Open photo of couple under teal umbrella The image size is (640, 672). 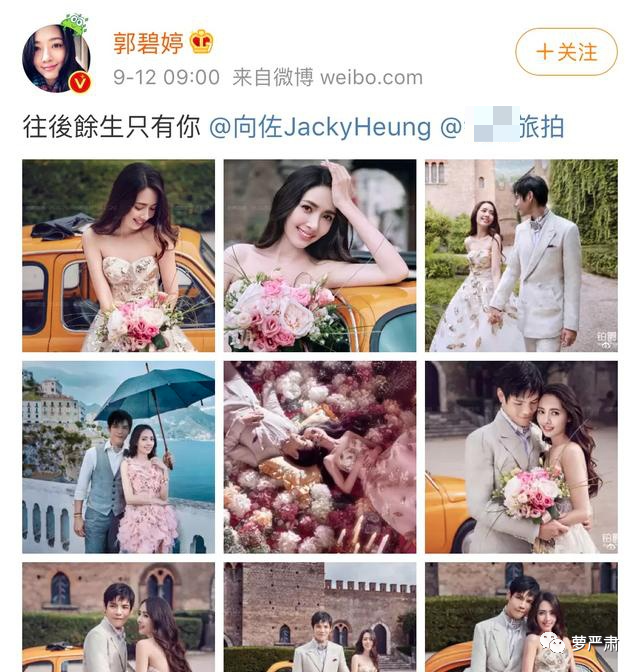[x=118, y=456]
